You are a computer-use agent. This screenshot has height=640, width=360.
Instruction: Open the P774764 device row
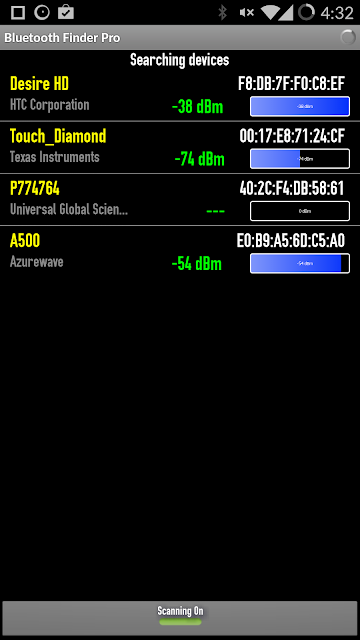(180, 200)
